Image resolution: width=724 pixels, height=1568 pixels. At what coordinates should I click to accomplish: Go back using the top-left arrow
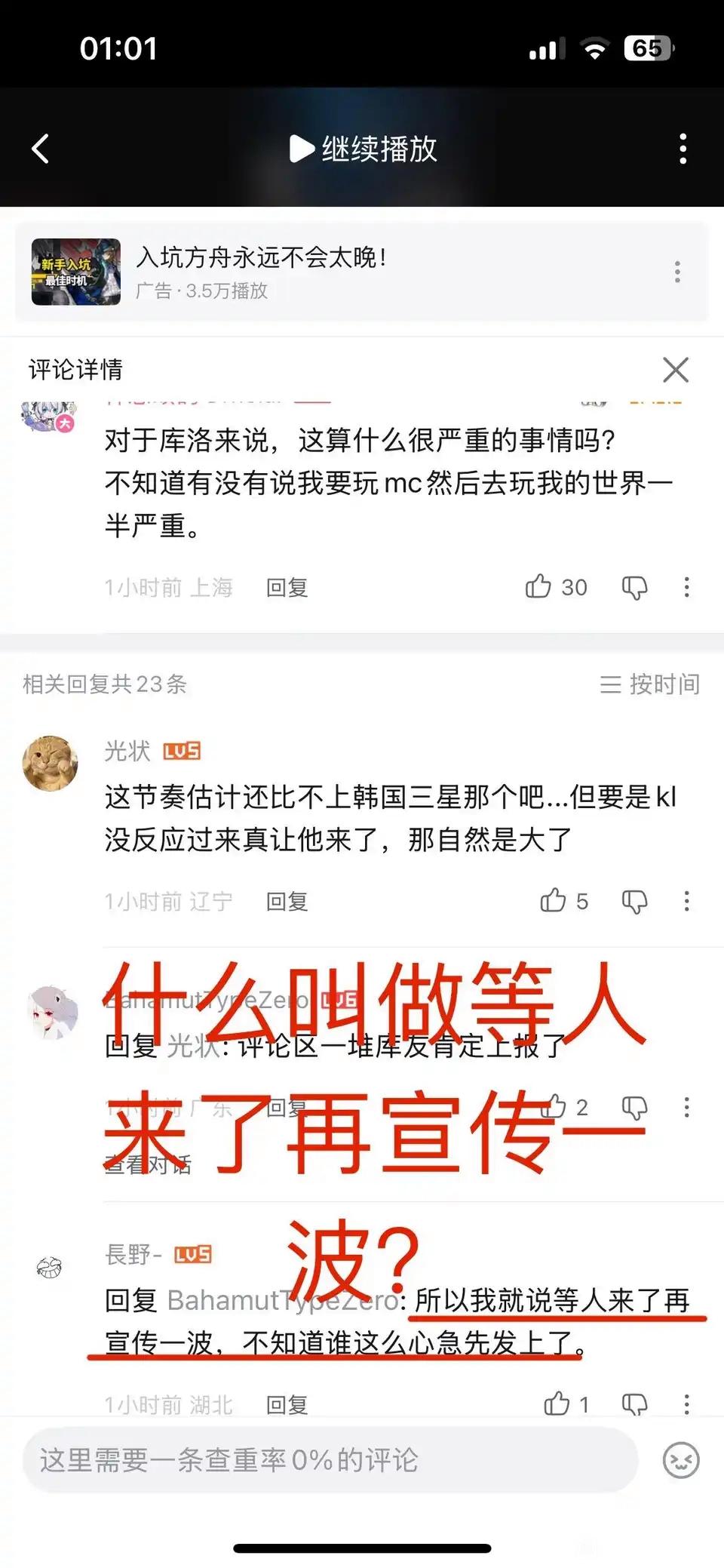tap(41, 149)
